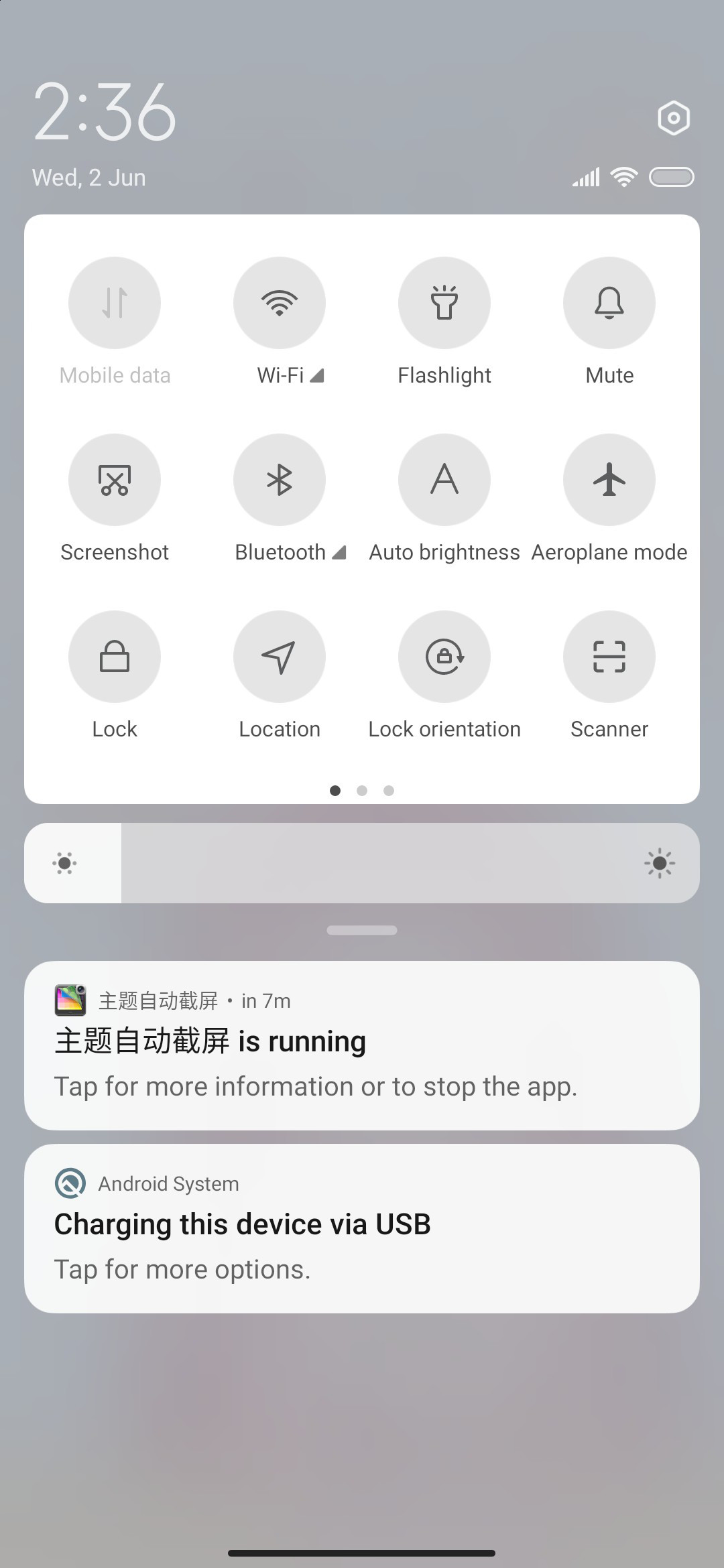The width and height of the screenshot is (724, 1568).
Task: Enable Mute mode
Action: 609,303
